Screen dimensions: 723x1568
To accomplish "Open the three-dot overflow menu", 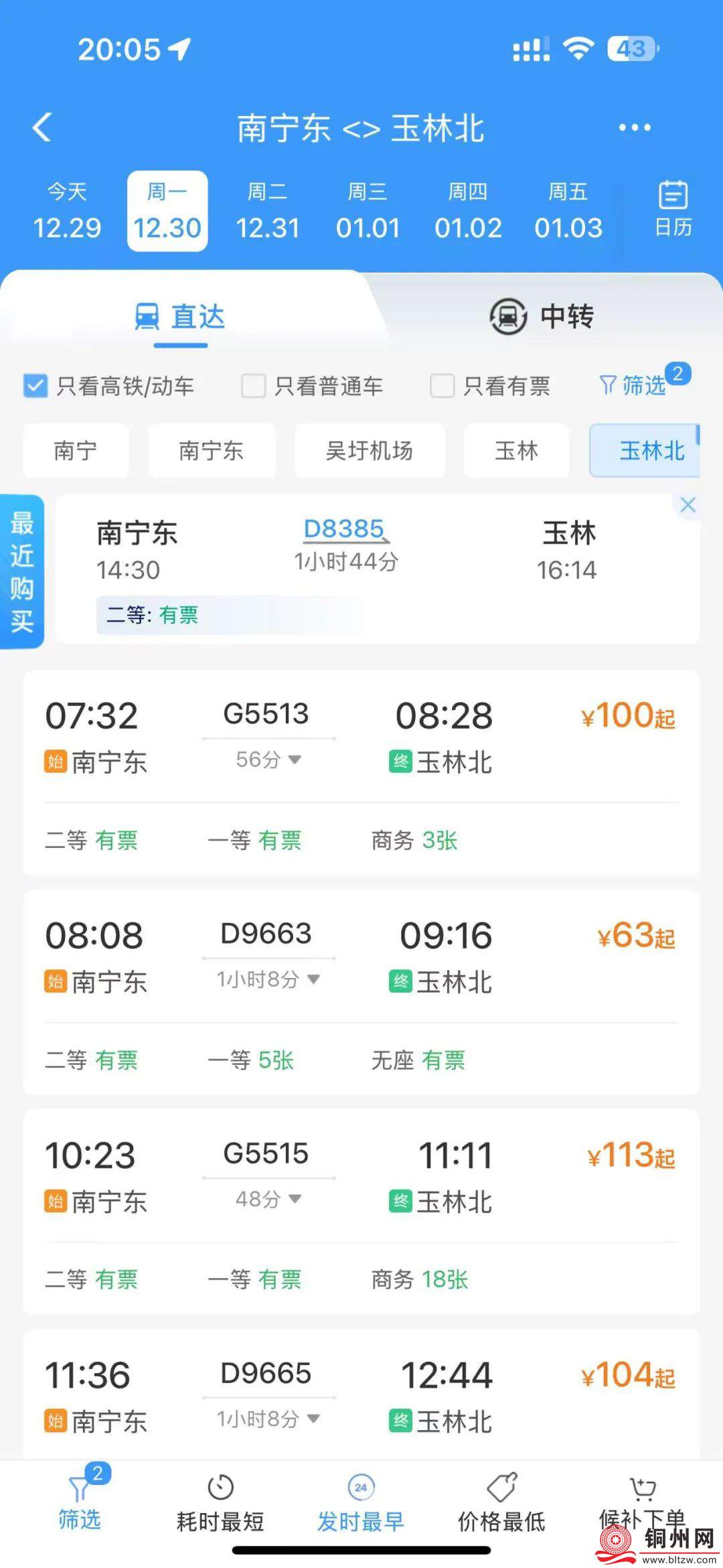I will coord(634,127).
